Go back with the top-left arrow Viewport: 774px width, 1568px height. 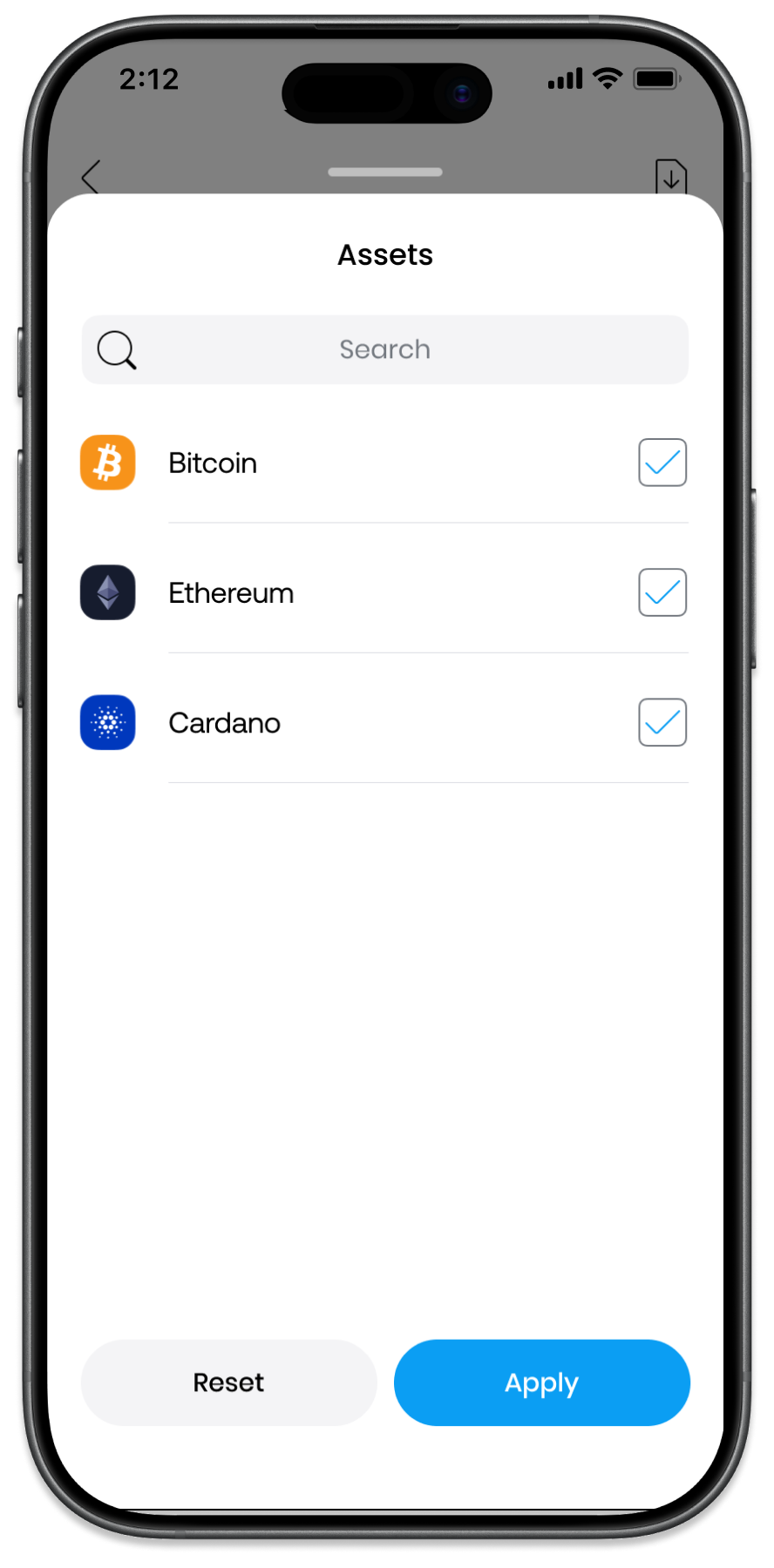pyautogui.click(x=91, y=176)
